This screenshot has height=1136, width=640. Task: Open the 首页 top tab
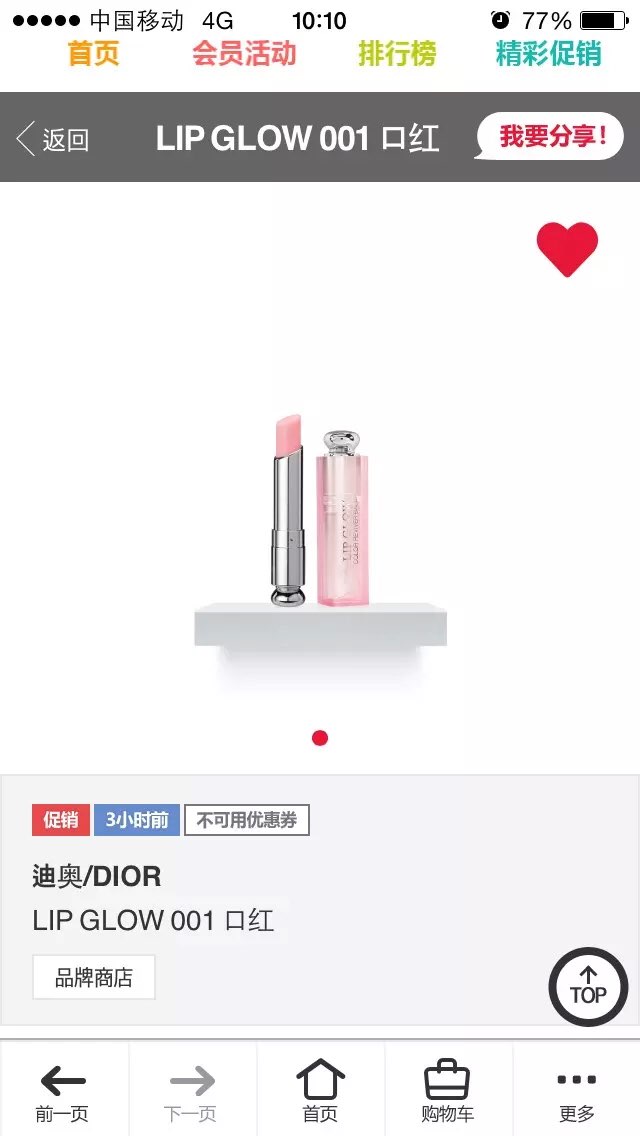pos(93,54)
